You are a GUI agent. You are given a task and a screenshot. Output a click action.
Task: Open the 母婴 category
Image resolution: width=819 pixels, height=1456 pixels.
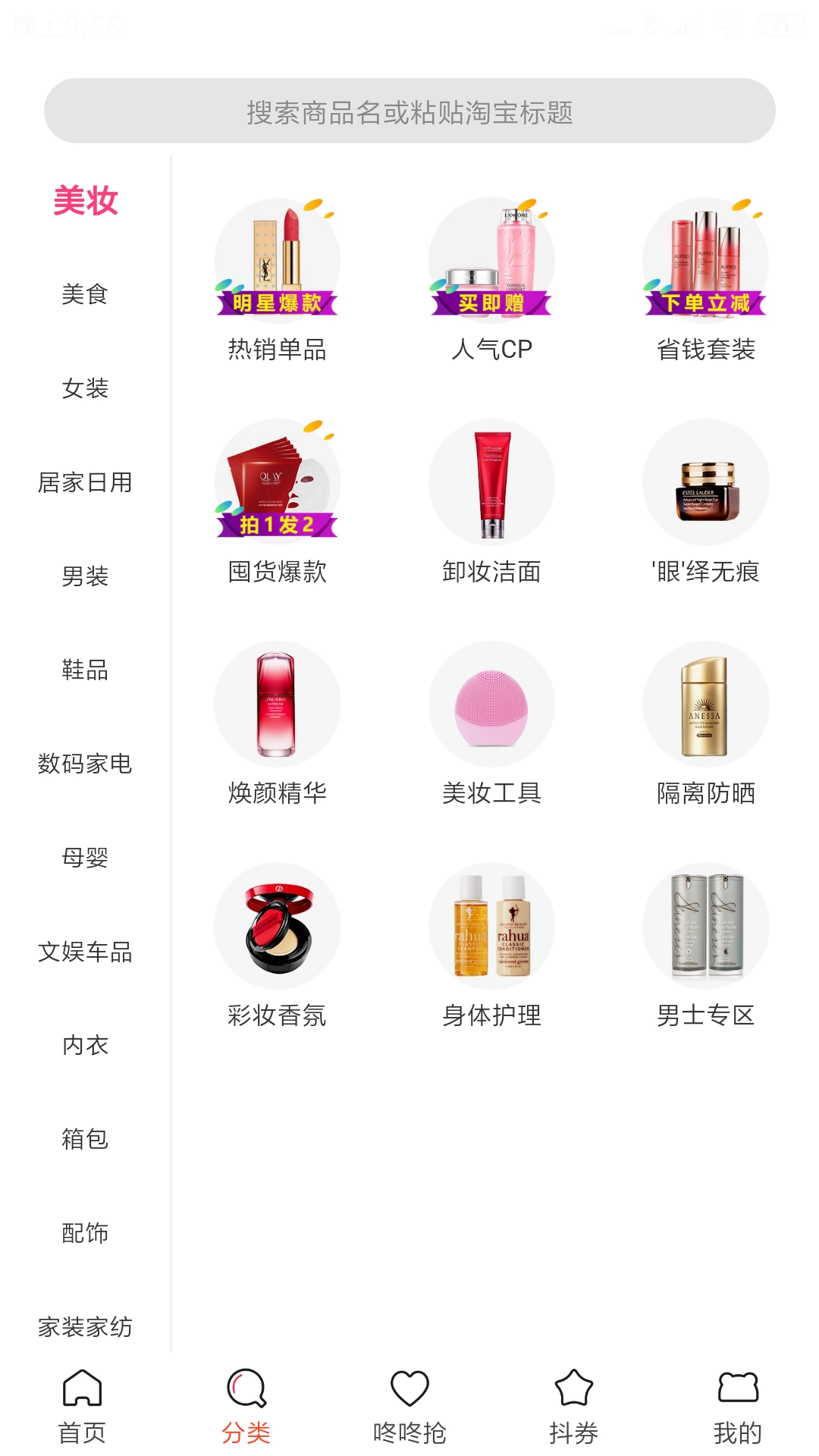coord(85,858)
